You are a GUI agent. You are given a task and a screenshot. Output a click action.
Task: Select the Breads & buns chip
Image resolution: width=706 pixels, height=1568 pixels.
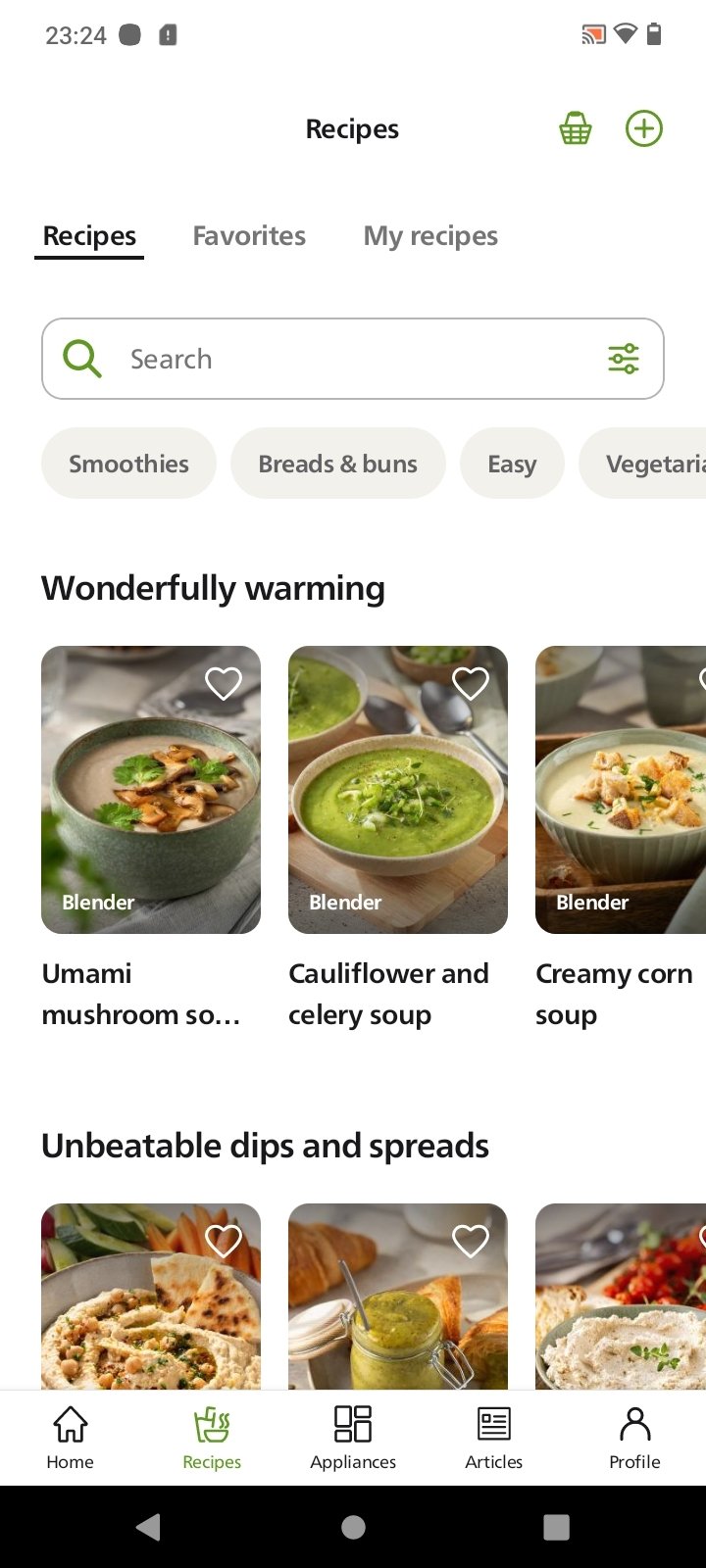point(337,464)
